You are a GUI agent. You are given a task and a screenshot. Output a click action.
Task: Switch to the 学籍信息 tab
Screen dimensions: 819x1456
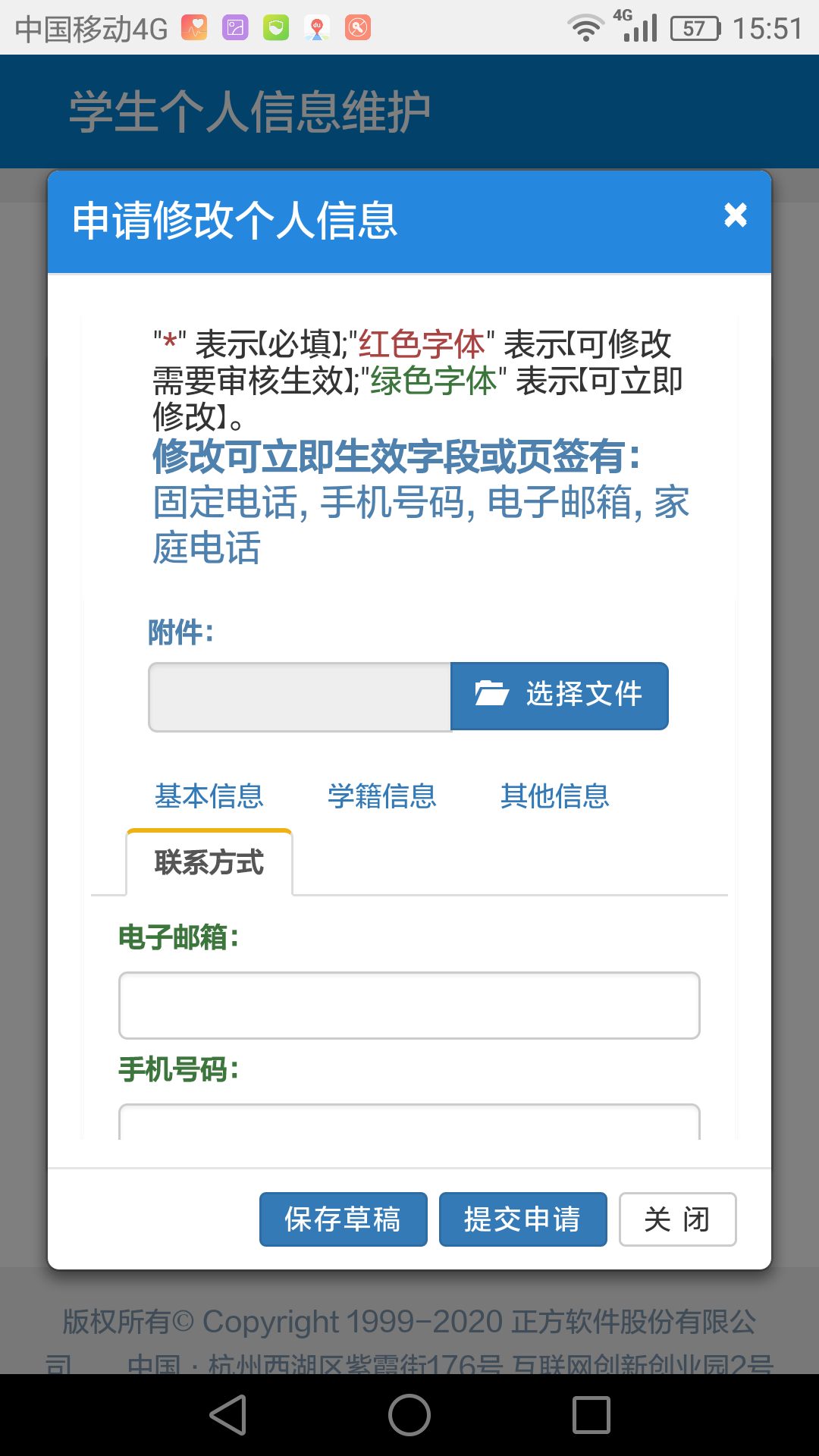click(x=382, y=796)
